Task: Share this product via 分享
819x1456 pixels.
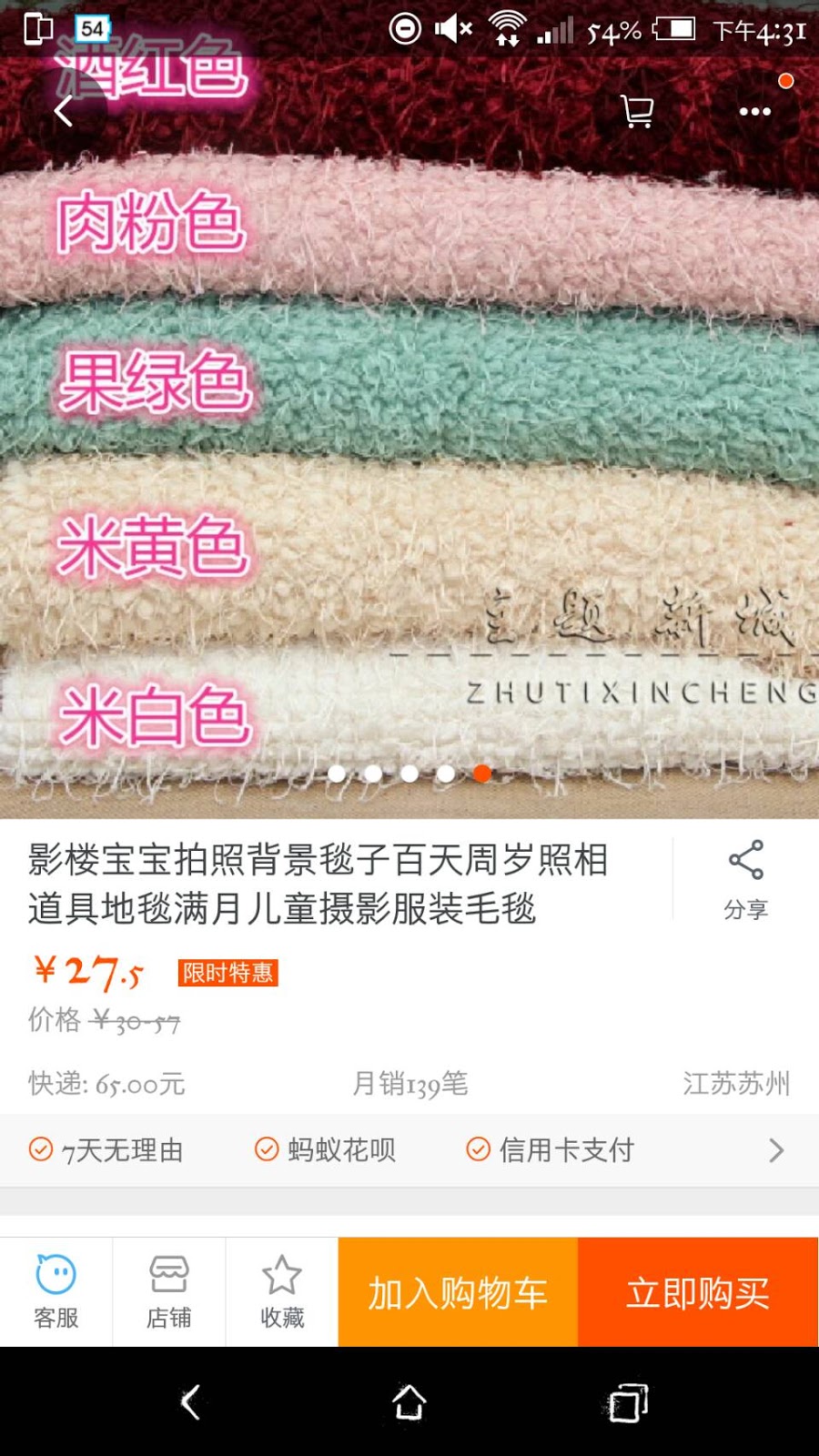Action: point(746,880)
